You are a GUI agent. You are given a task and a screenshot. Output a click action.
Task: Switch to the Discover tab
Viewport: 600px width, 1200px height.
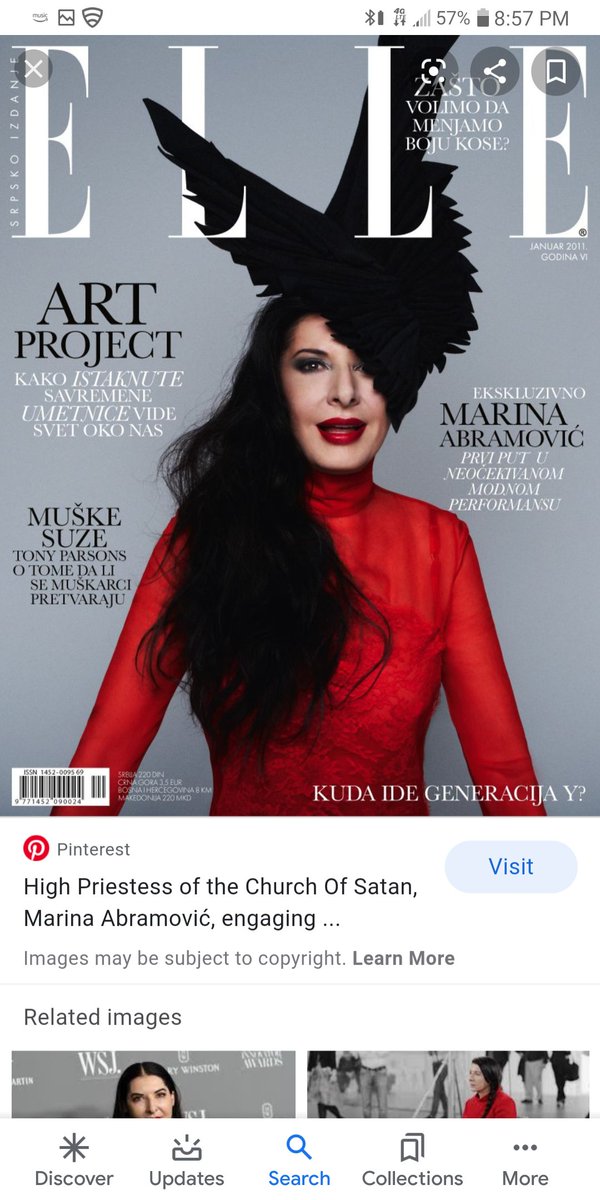pos(74,1160)
